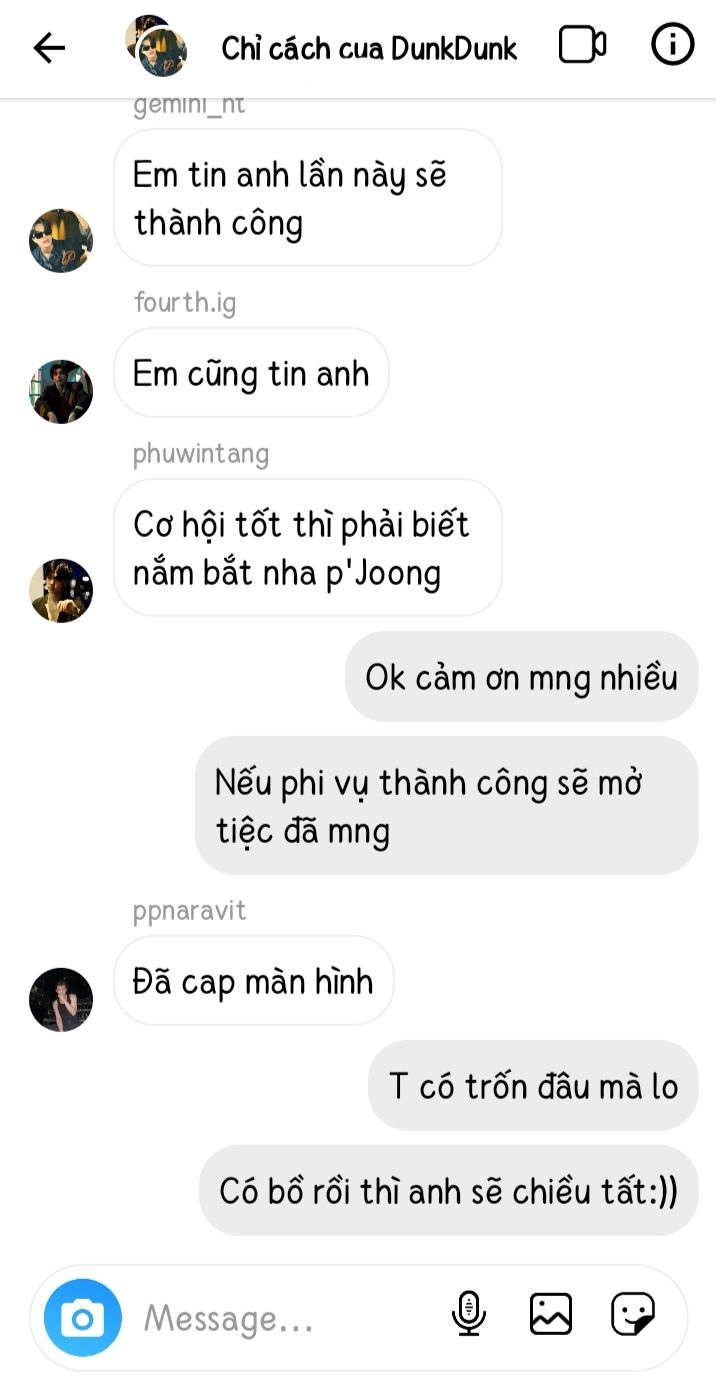716x1396 pixels.
Task: Open group details via Chỉ cách cua DunkDunk title
Action: pos(369,48)
